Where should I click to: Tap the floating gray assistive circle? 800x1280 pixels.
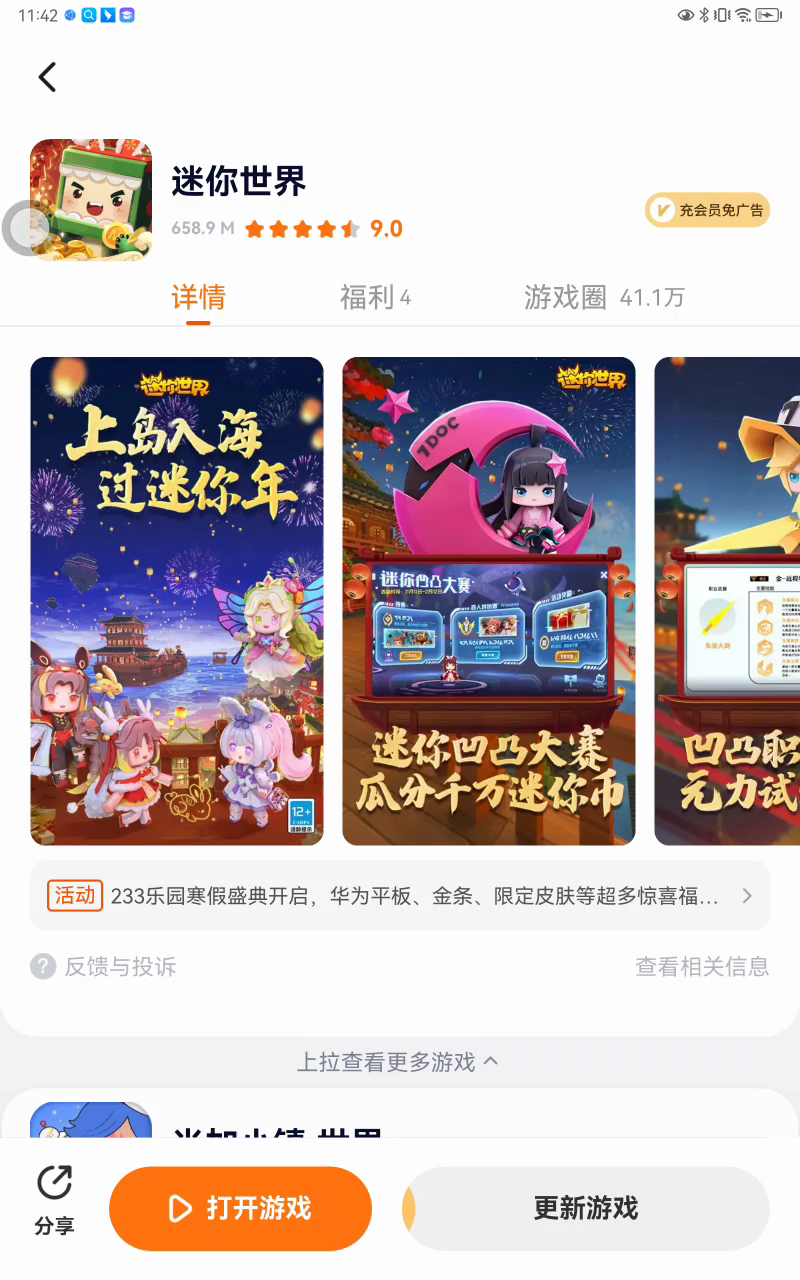pos(27,228)
